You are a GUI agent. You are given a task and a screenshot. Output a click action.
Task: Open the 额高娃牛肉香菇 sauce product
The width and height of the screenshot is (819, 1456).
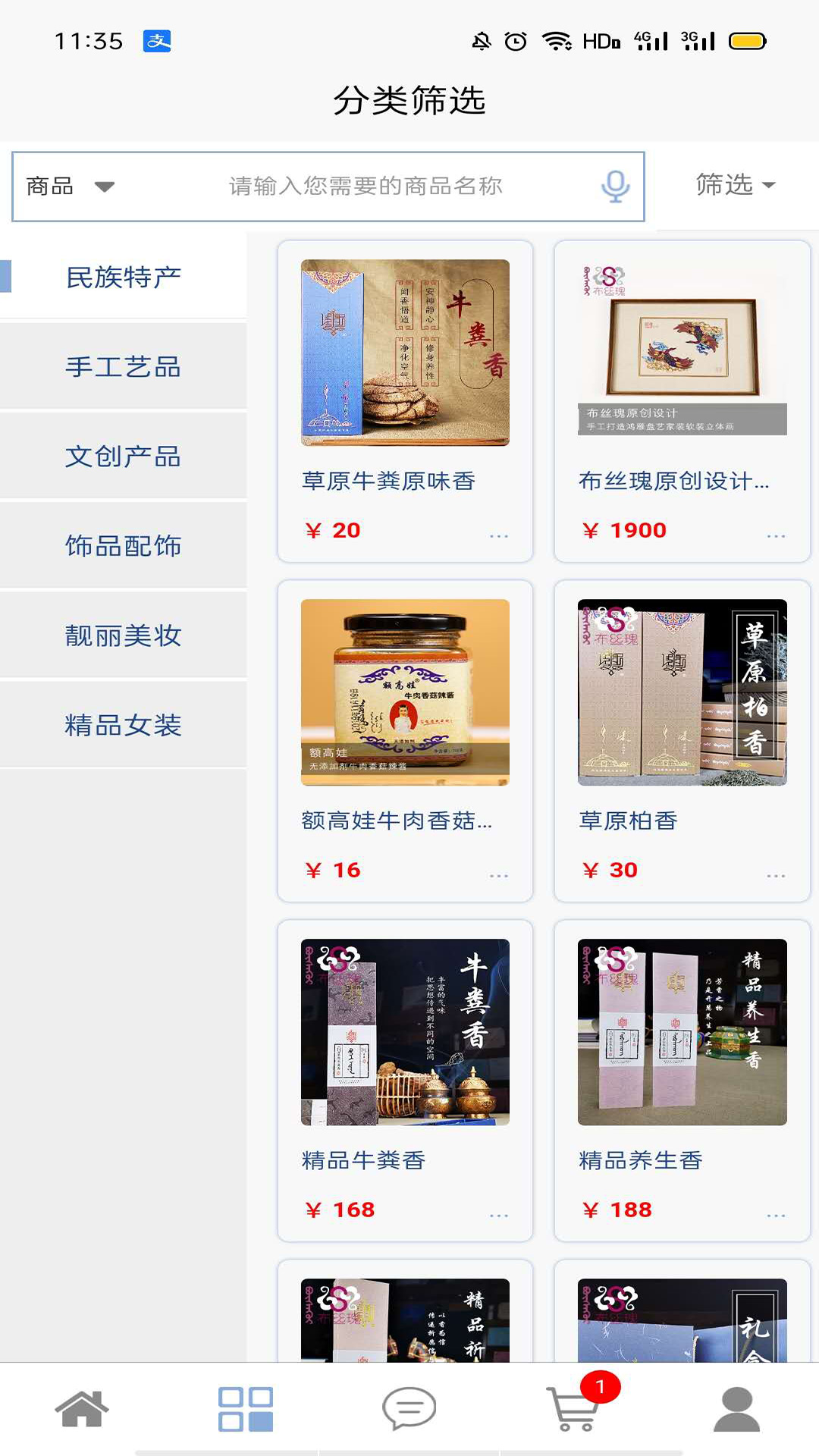pos(405,741)
